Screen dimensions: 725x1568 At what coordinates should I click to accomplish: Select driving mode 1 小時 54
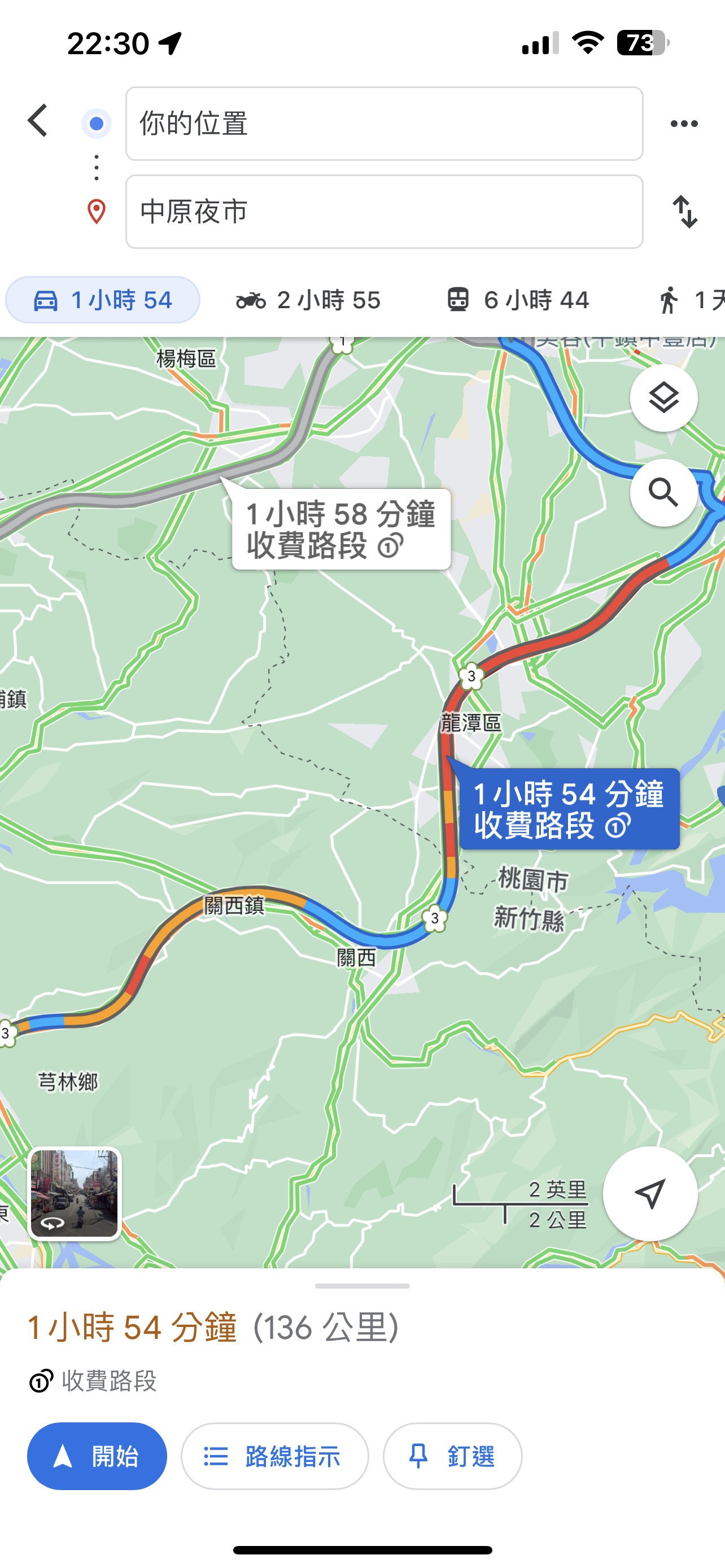coord(102,300)
